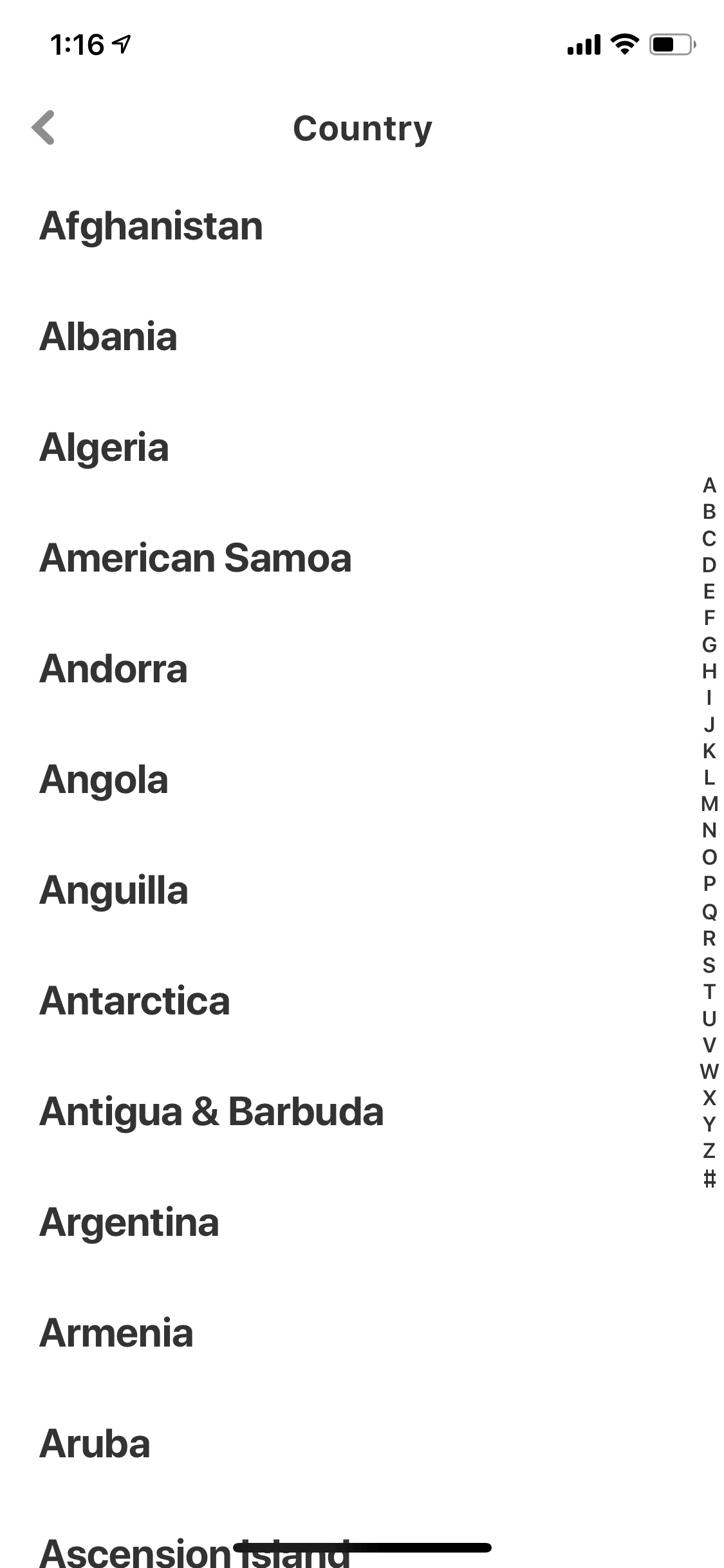Choose Andorra

(362, 669)
